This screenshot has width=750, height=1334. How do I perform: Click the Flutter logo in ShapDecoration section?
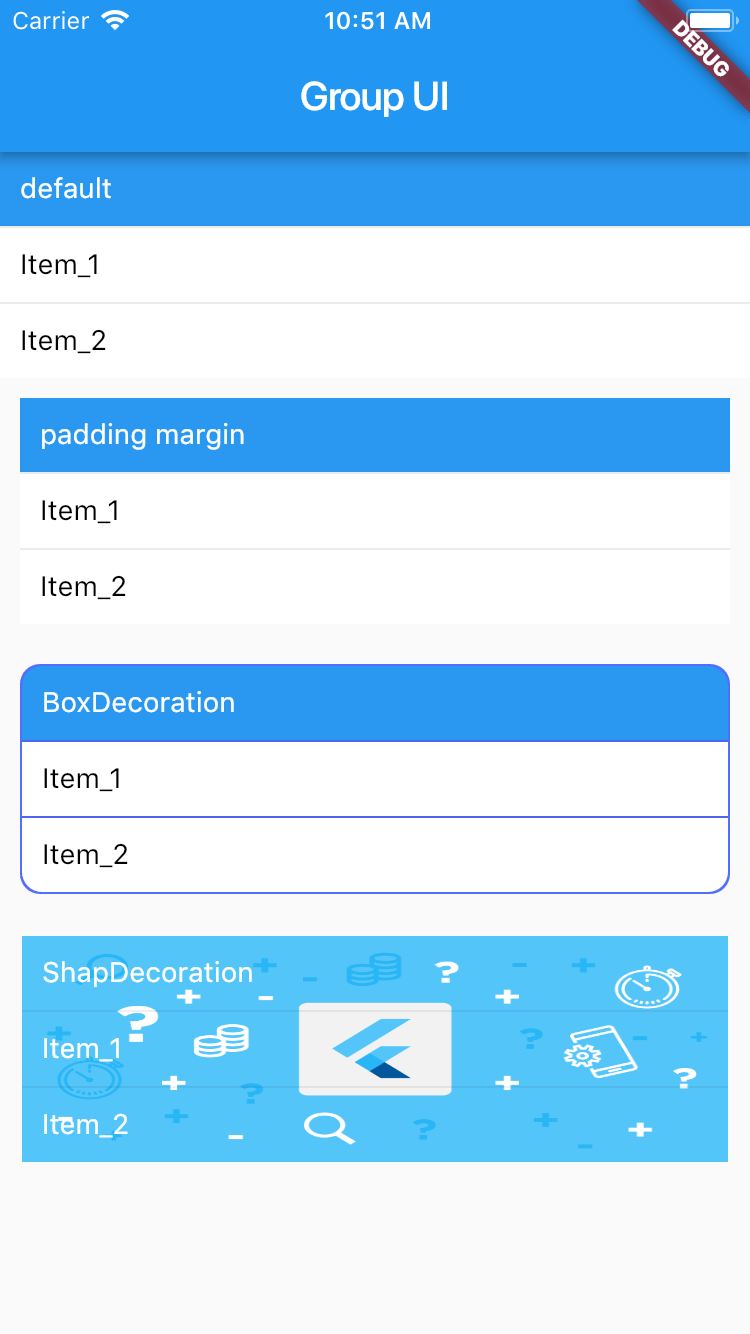coord(374,1049)
